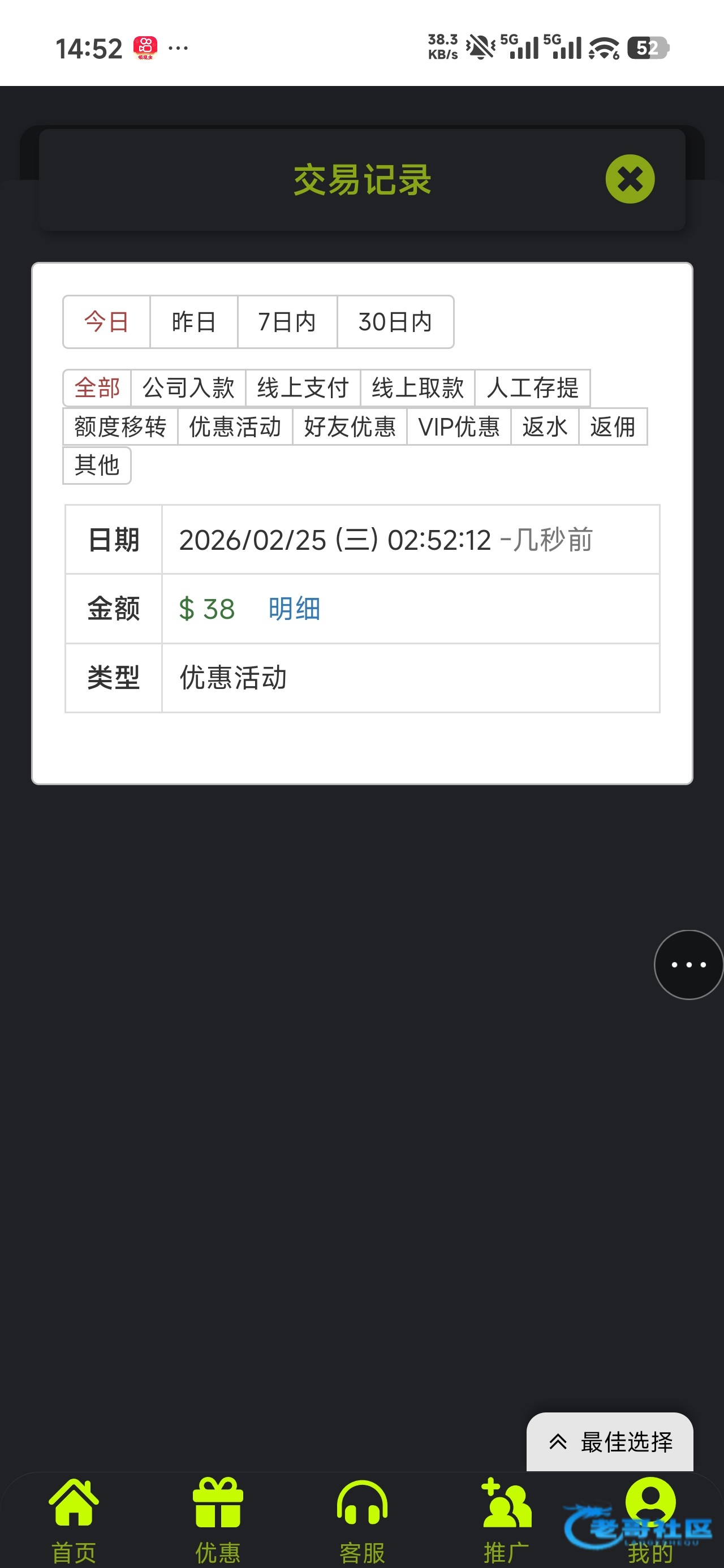
Task: Open the floating three-dot menu
Action: (688, 964)
